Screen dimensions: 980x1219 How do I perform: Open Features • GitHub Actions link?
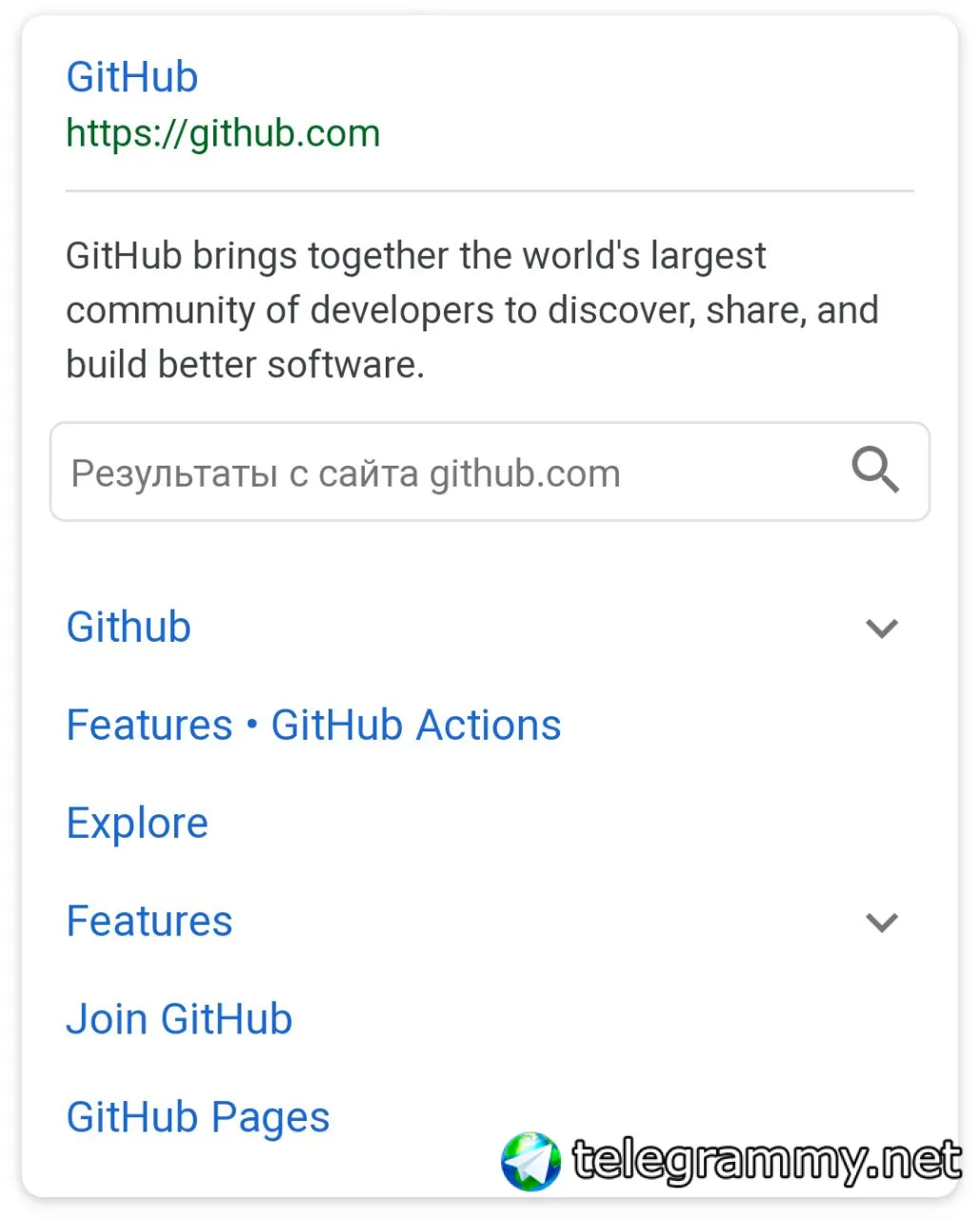coord(313,726)
